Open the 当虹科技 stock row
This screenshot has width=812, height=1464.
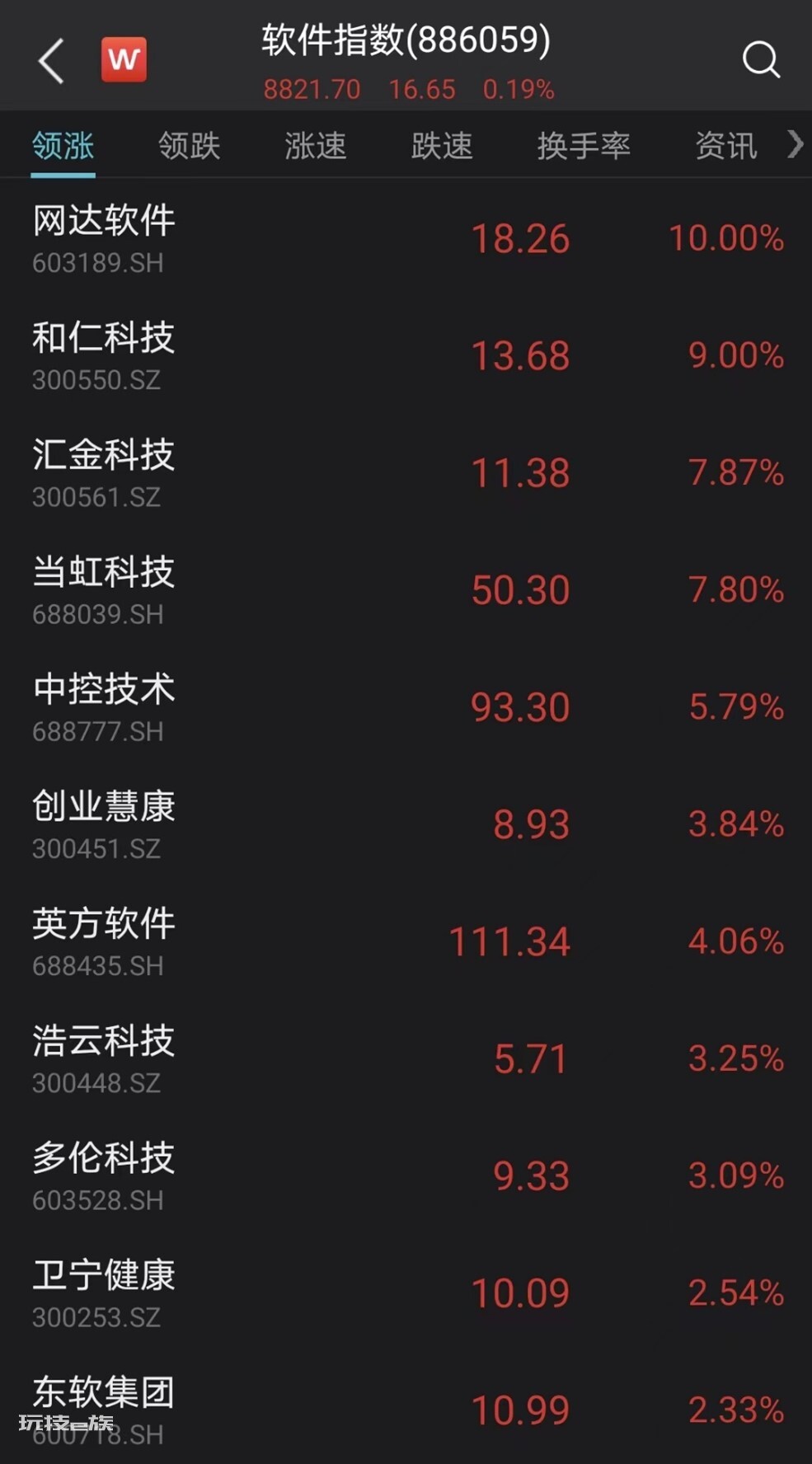pos(406,589)
